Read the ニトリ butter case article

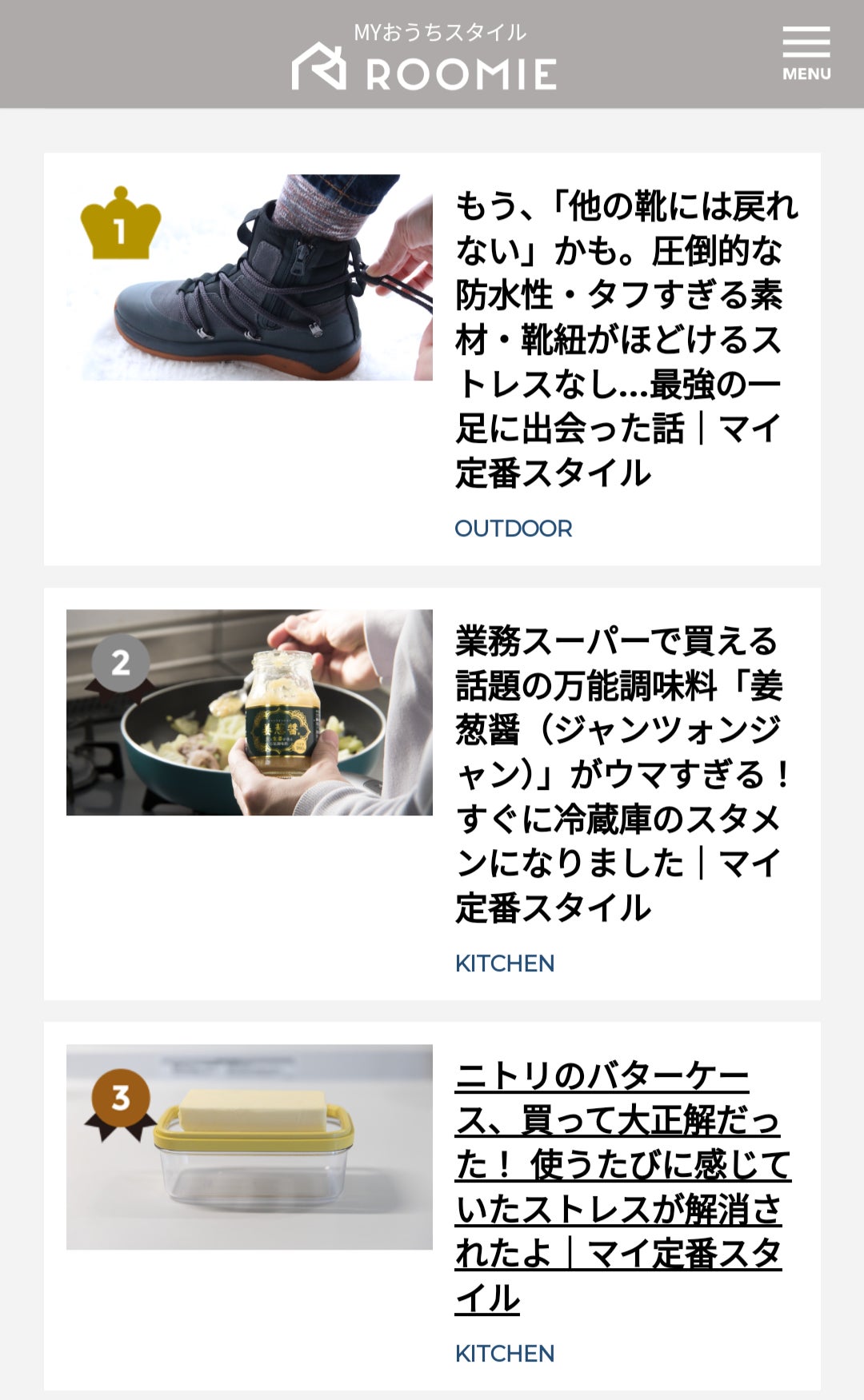click(x=622, y=1187)
